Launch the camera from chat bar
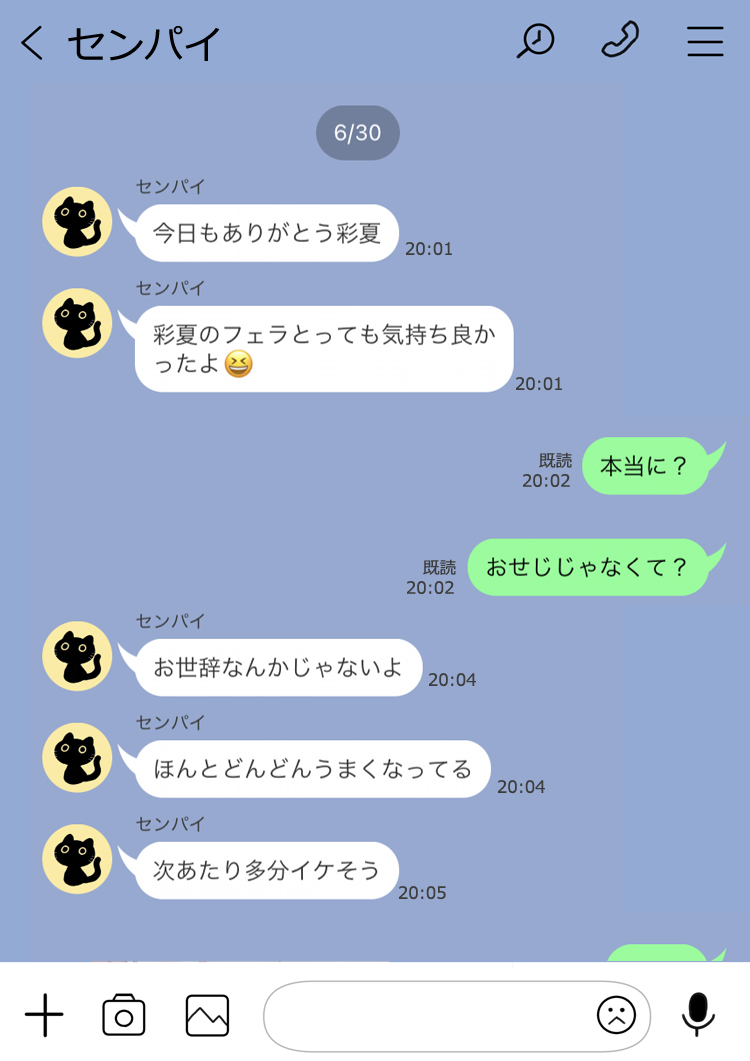 (x=124, y=1015)
